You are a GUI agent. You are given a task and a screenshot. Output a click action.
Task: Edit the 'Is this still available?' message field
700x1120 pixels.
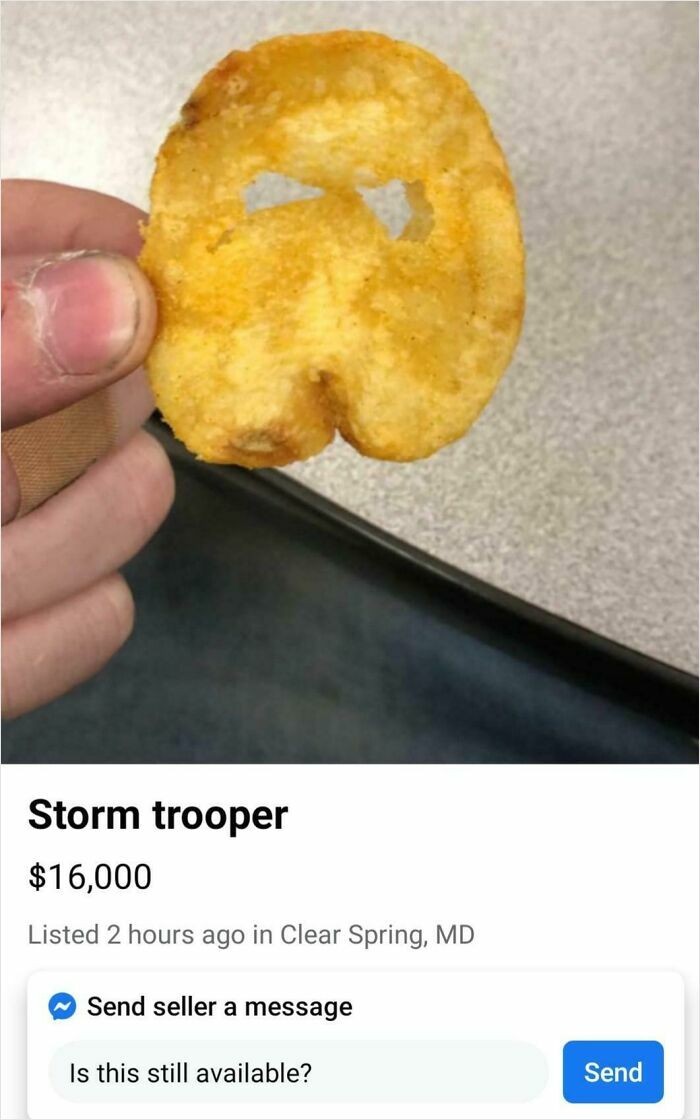click(x=298, y=1073)
